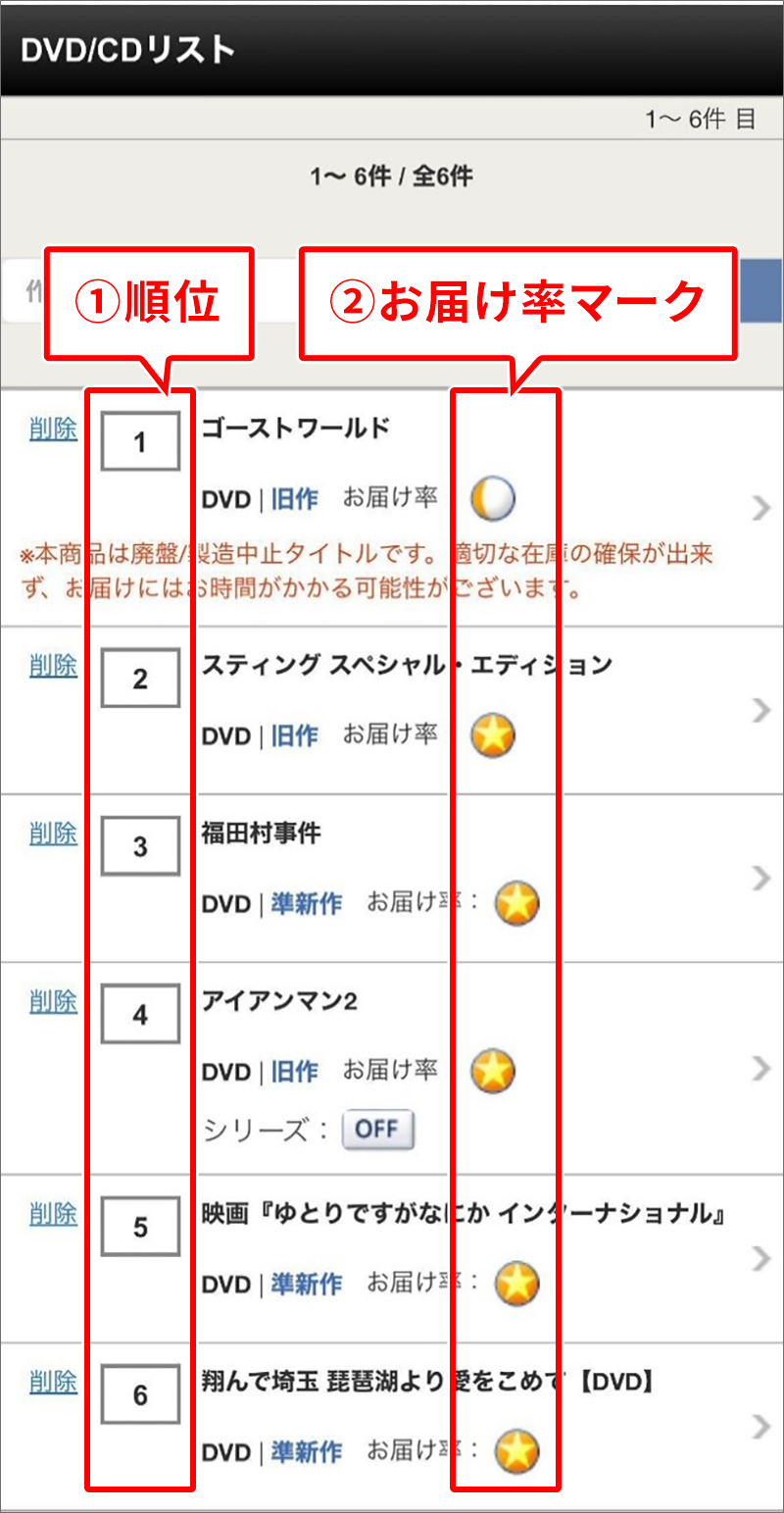This screenshot has width=784, height=1513.
Task: Edit the rank box of ゴーストワールド
Action: coord(140,442)
